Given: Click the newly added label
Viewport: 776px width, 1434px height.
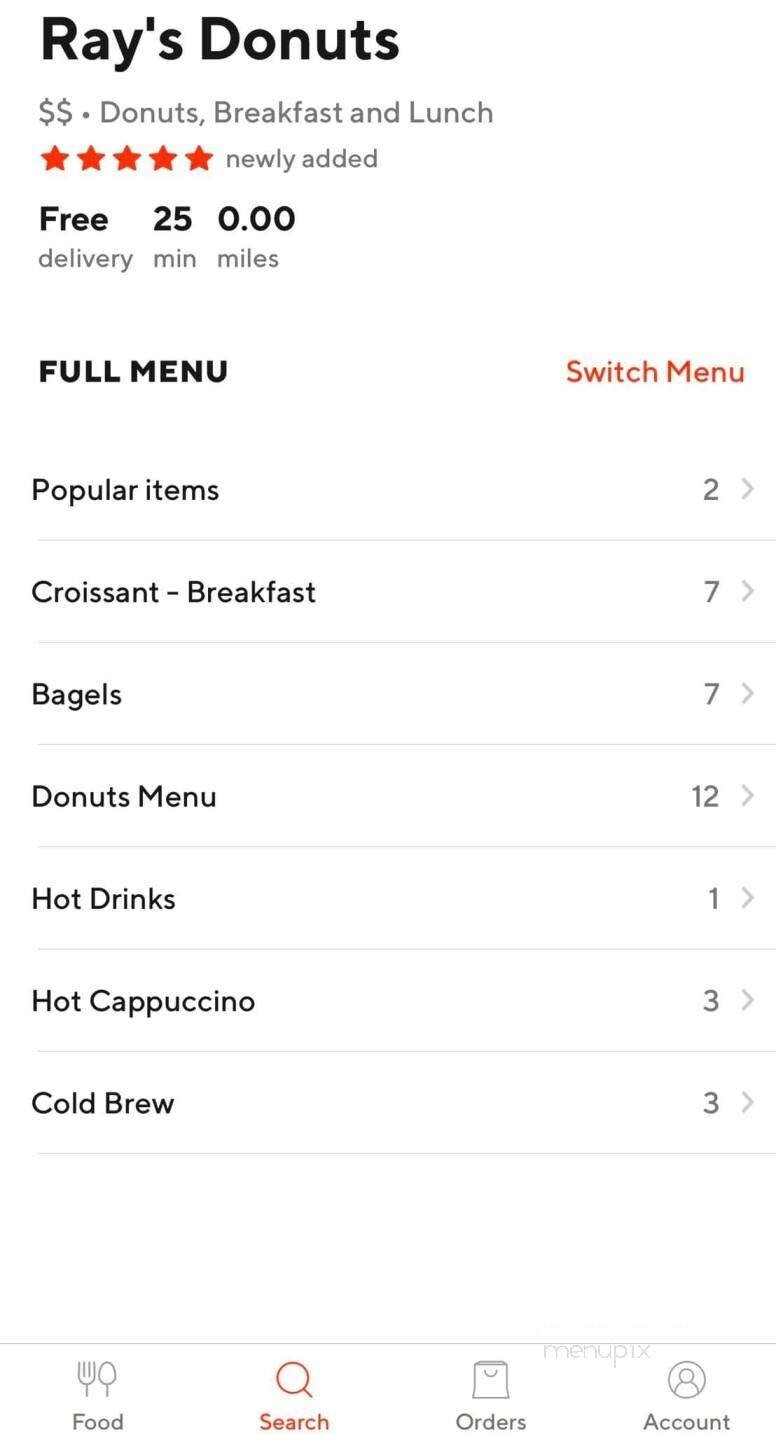Looking at the screenshot, I should 301,158.
